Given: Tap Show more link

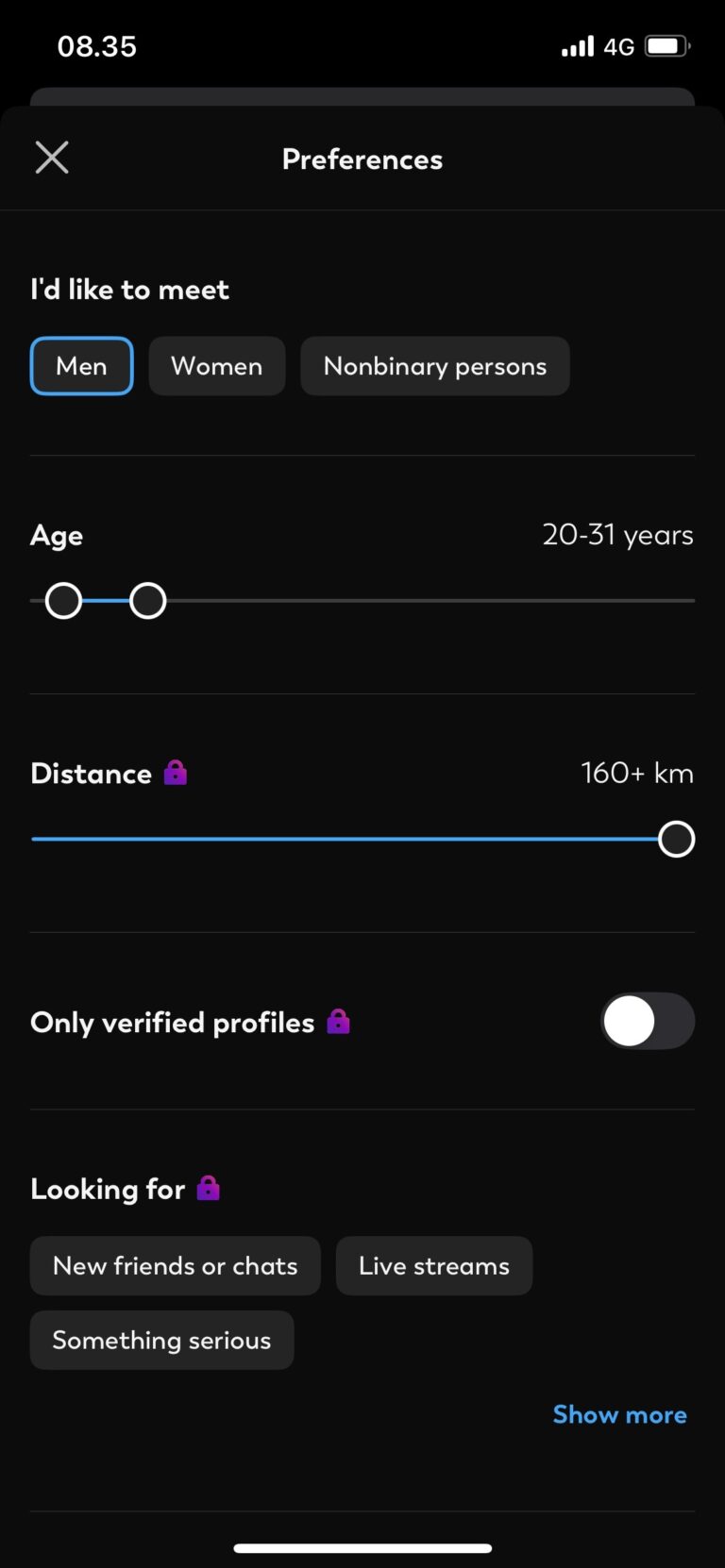Looking at the screenshot, I should pos(620,1414).
